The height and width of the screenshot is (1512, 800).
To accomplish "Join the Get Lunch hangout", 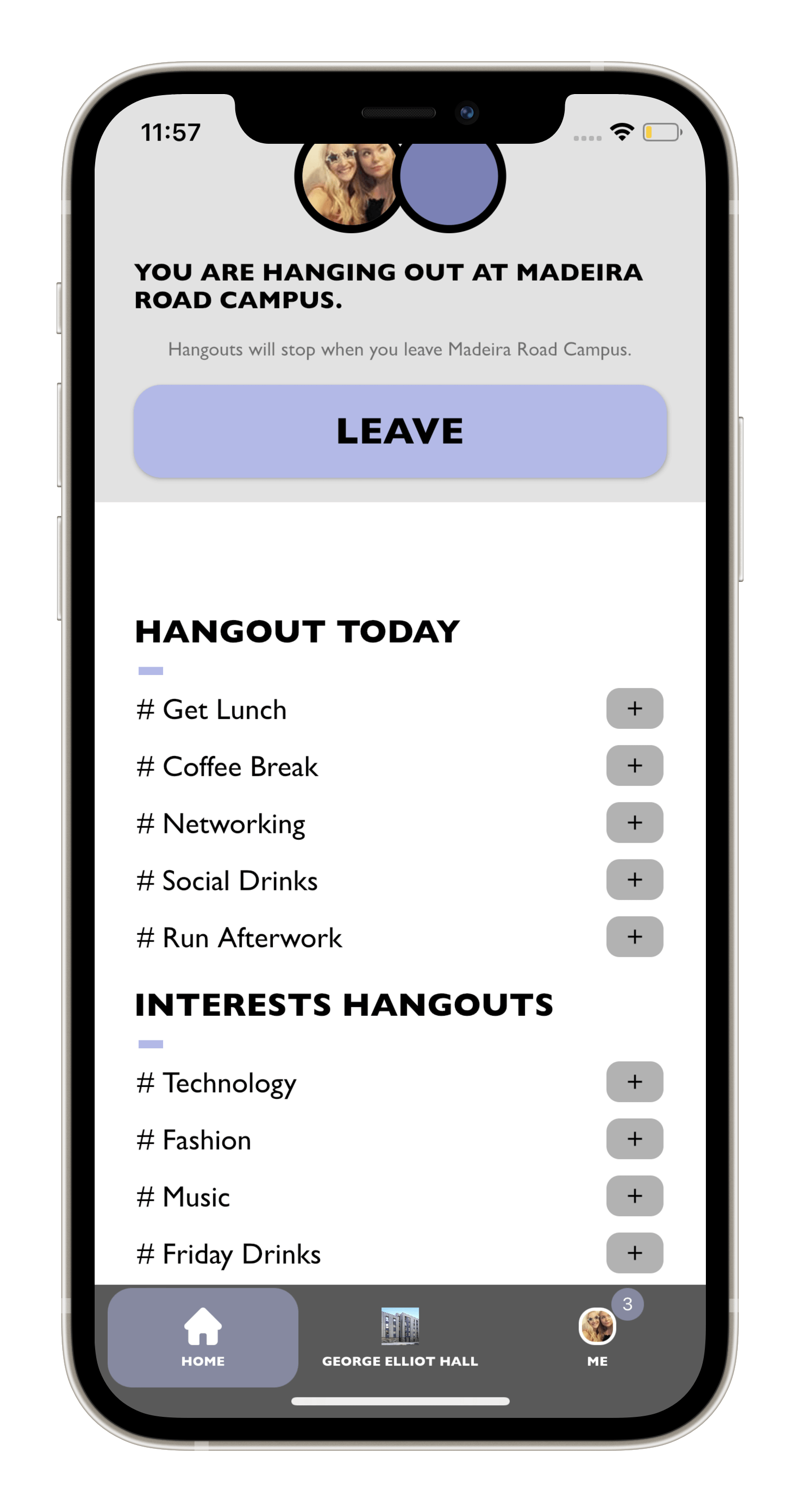I will point(634,708).
